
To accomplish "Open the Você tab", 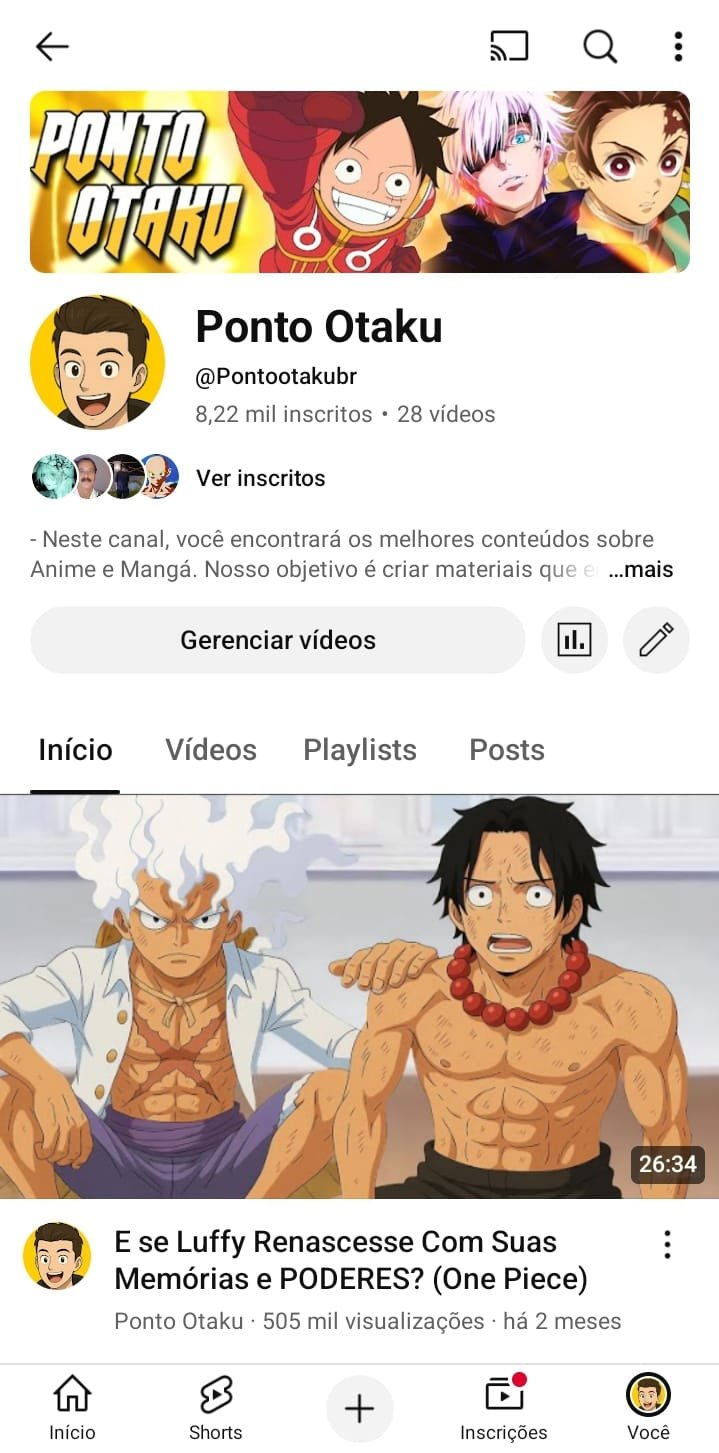I will [x=648, y=1408].
